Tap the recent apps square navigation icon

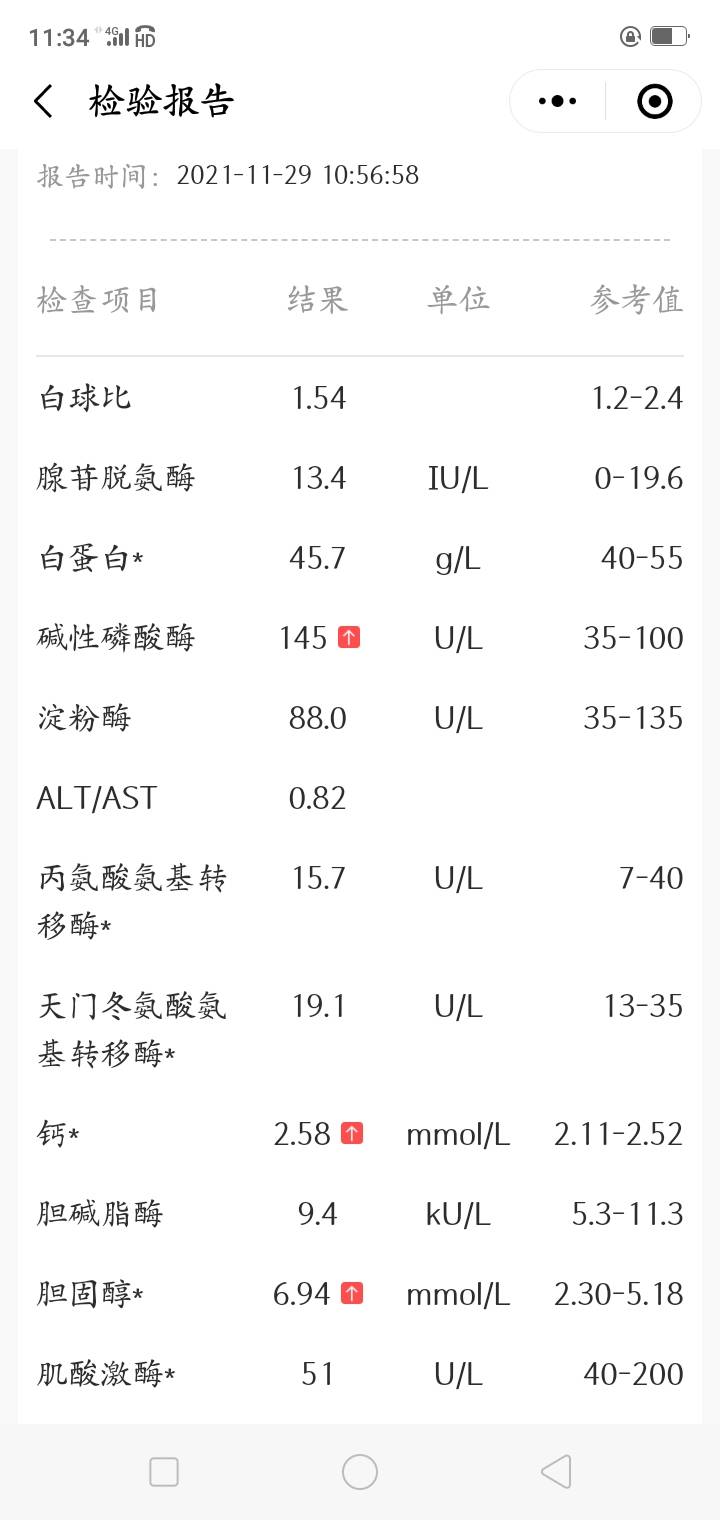(x=163, y=1471)
